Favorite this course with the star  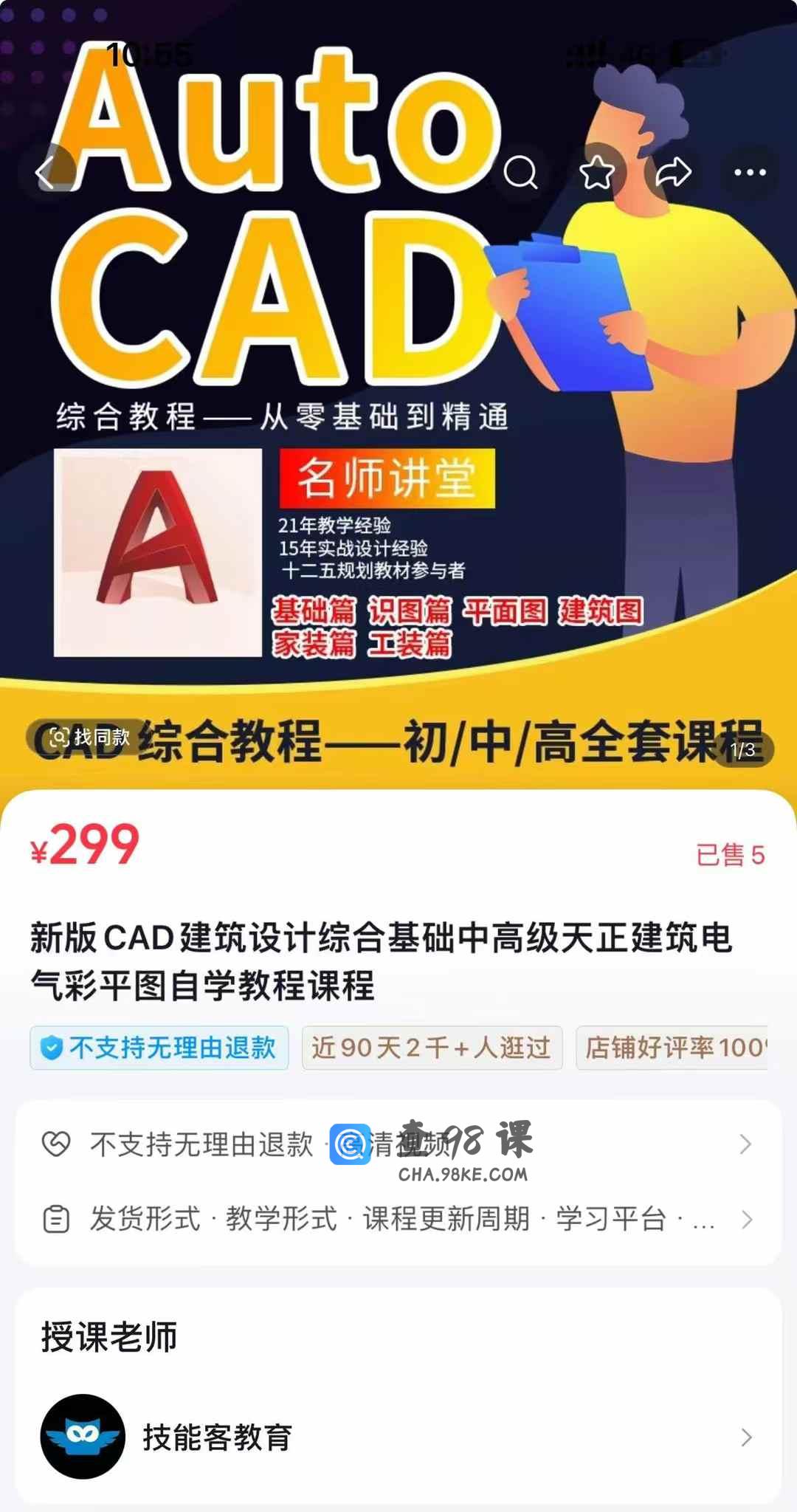tap(597, 173)
